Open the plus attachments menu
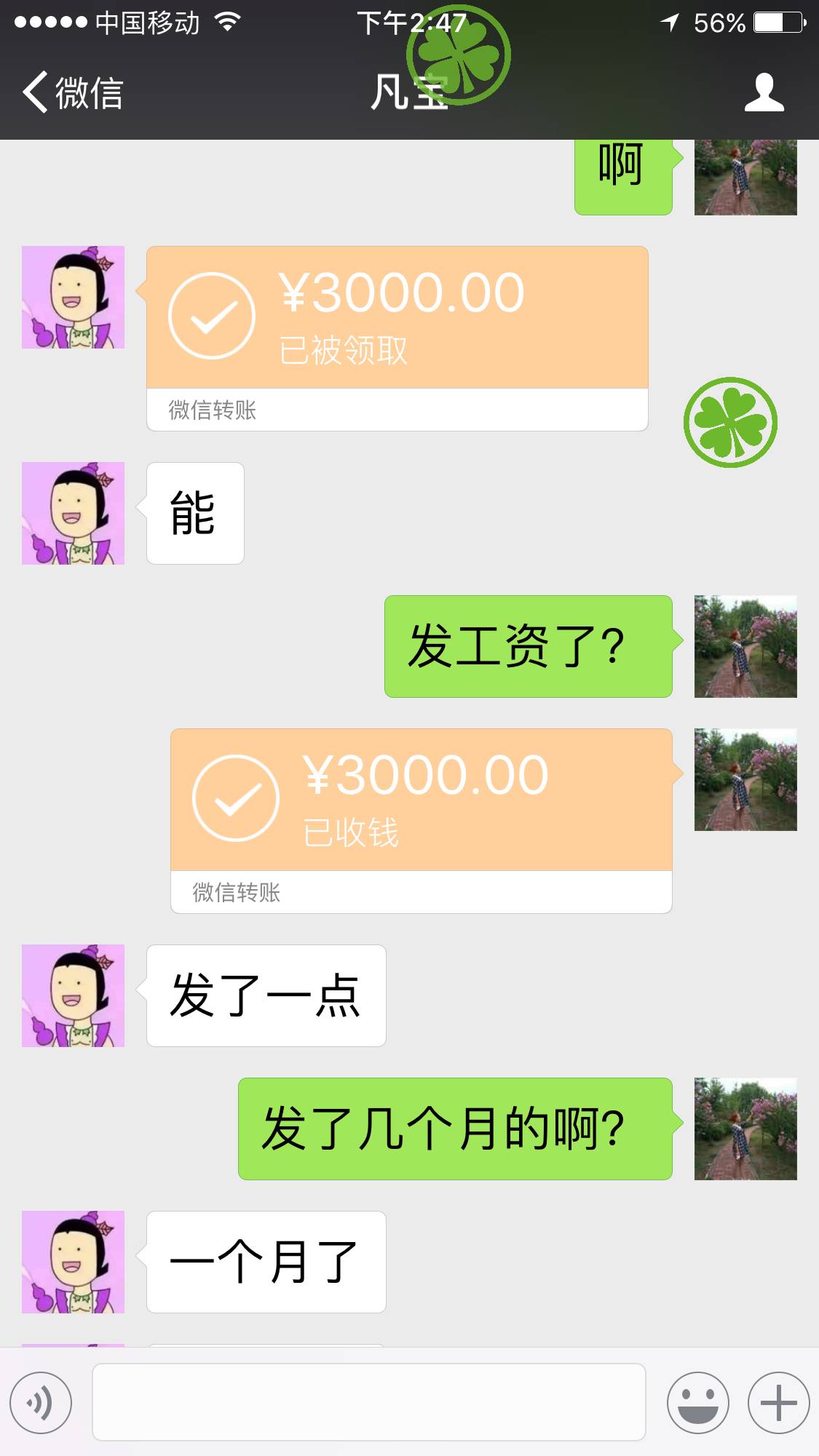819x1456 pixels. 778,1402
